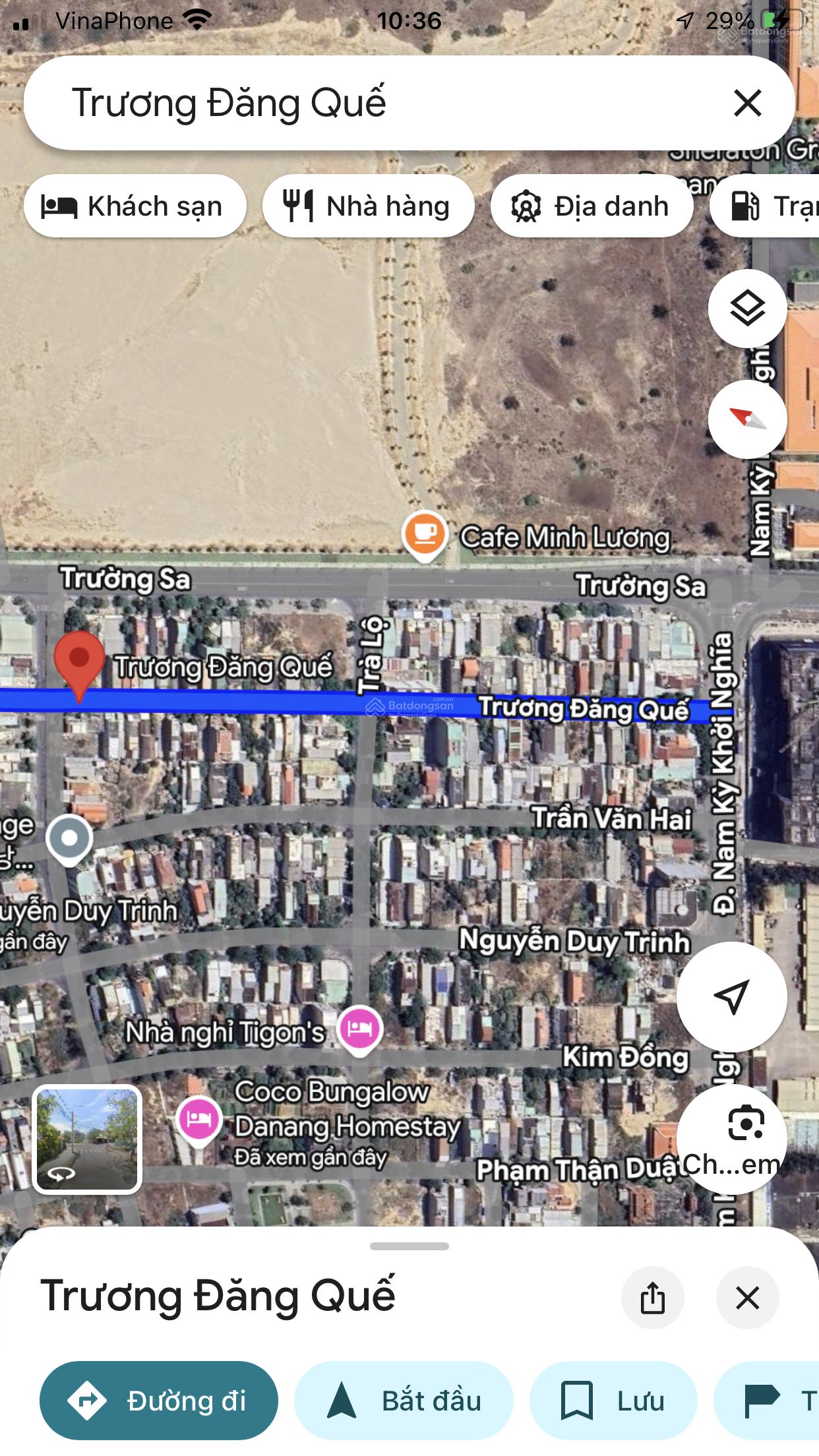This screenshot has height=1456, width=819.
Task: Choose the Địa danh chip
Action: 591,206
